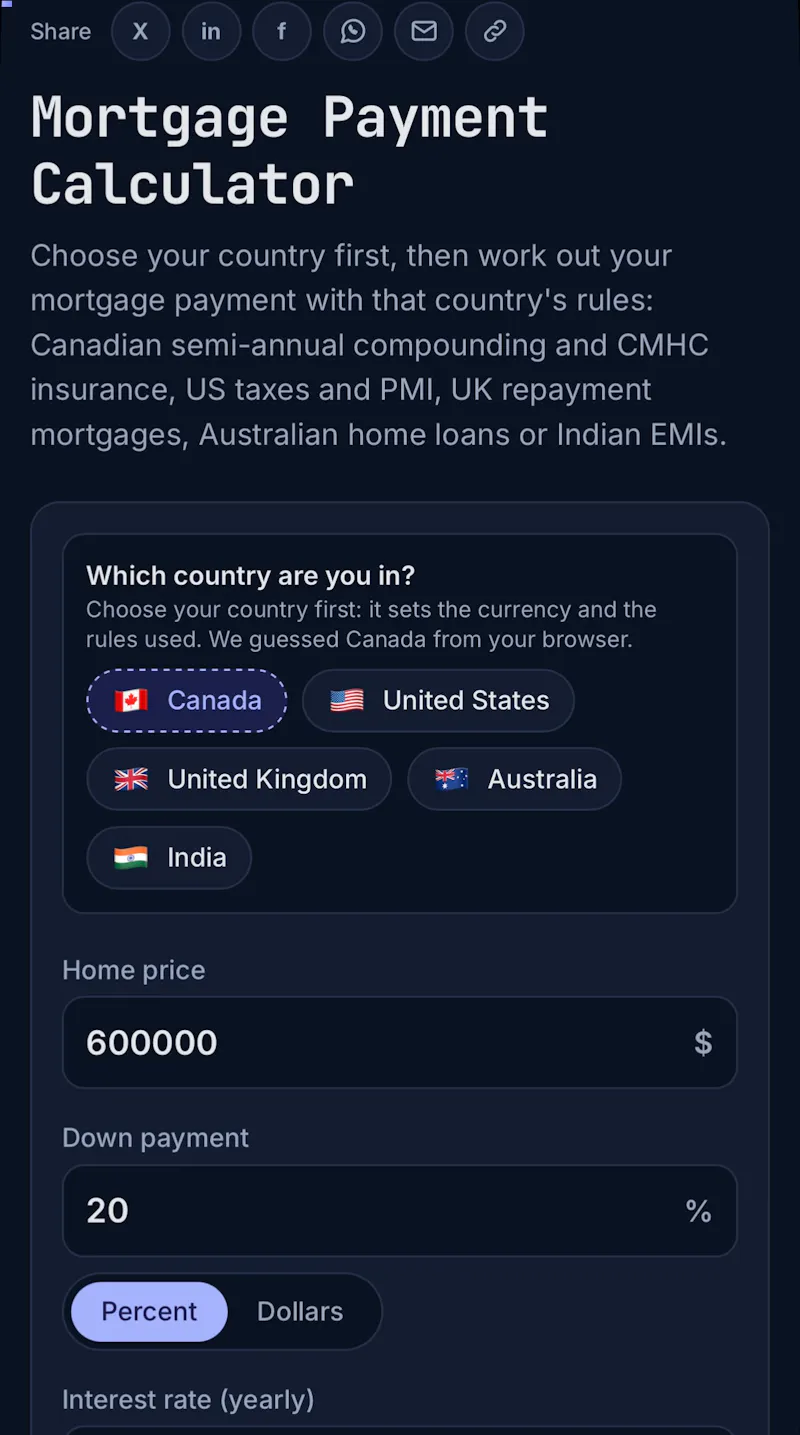
Task: Share the calculator by email
Action: click(424, 31)
